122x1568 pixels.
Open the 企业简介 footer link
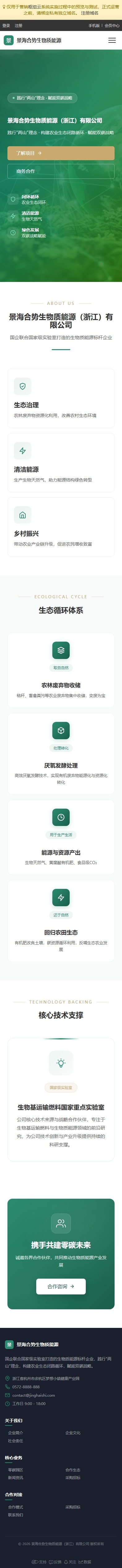point(16,1432)
